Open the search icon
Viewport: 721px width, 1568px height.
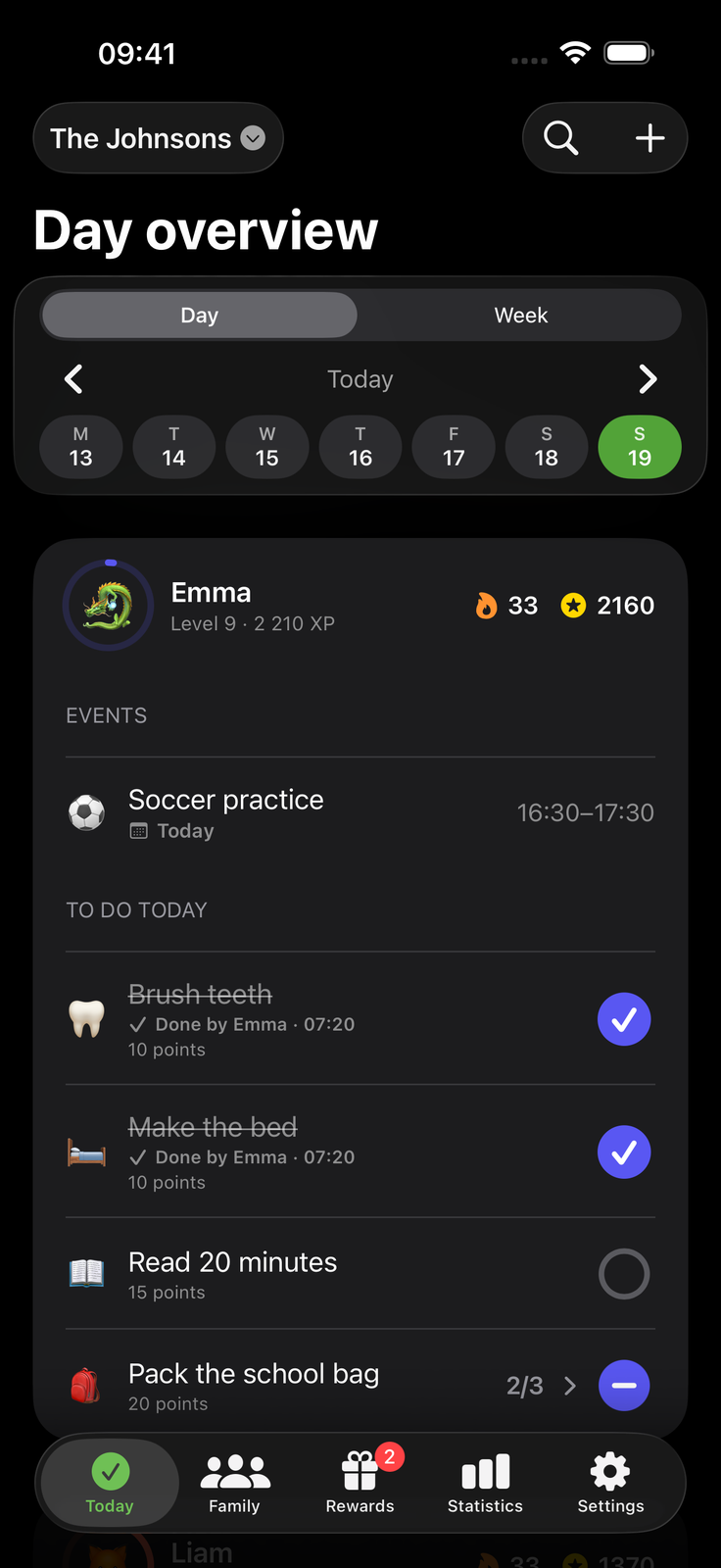561,138
